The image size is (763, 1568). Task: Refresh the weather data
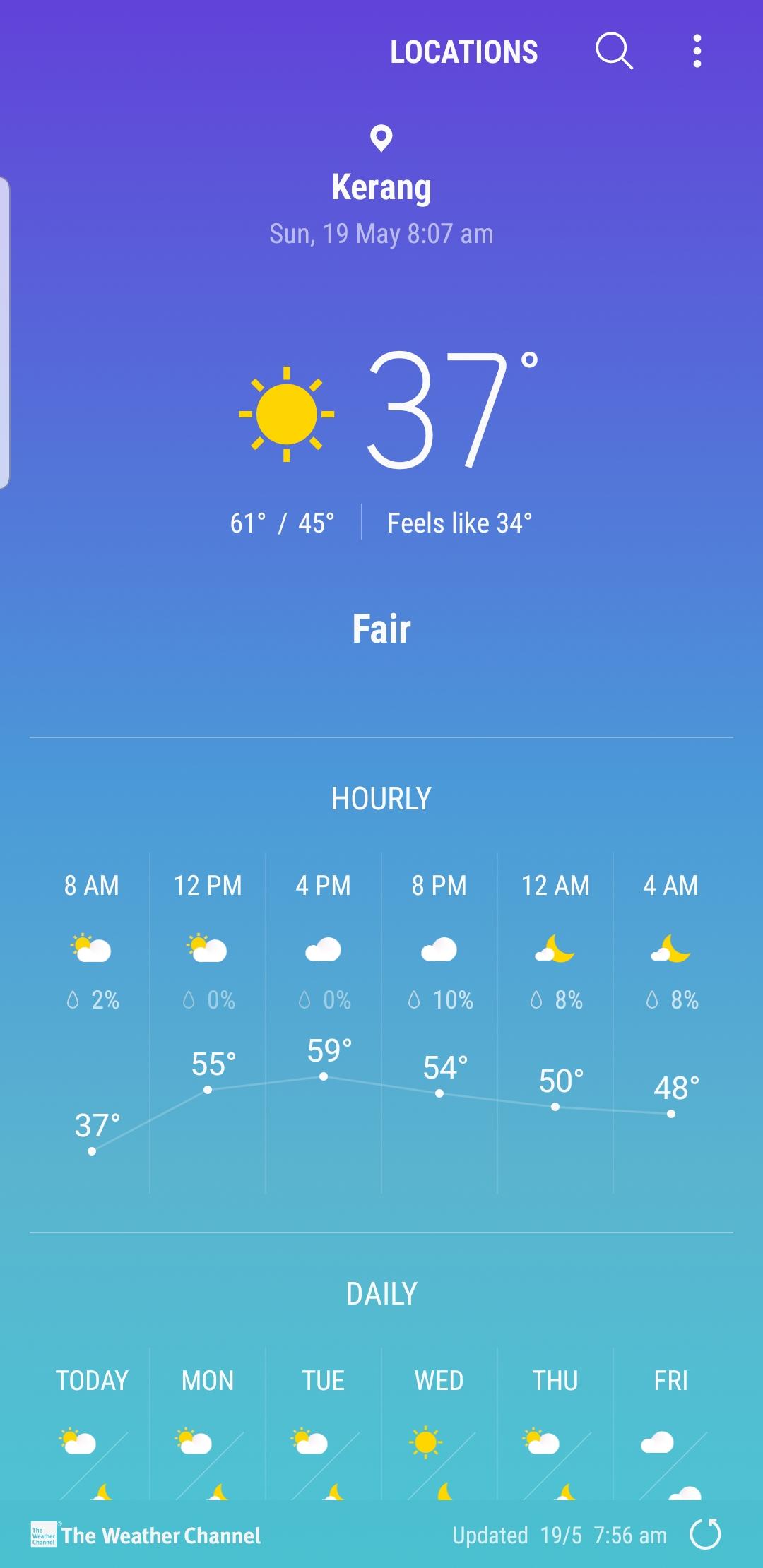(x=704, y=1535)
